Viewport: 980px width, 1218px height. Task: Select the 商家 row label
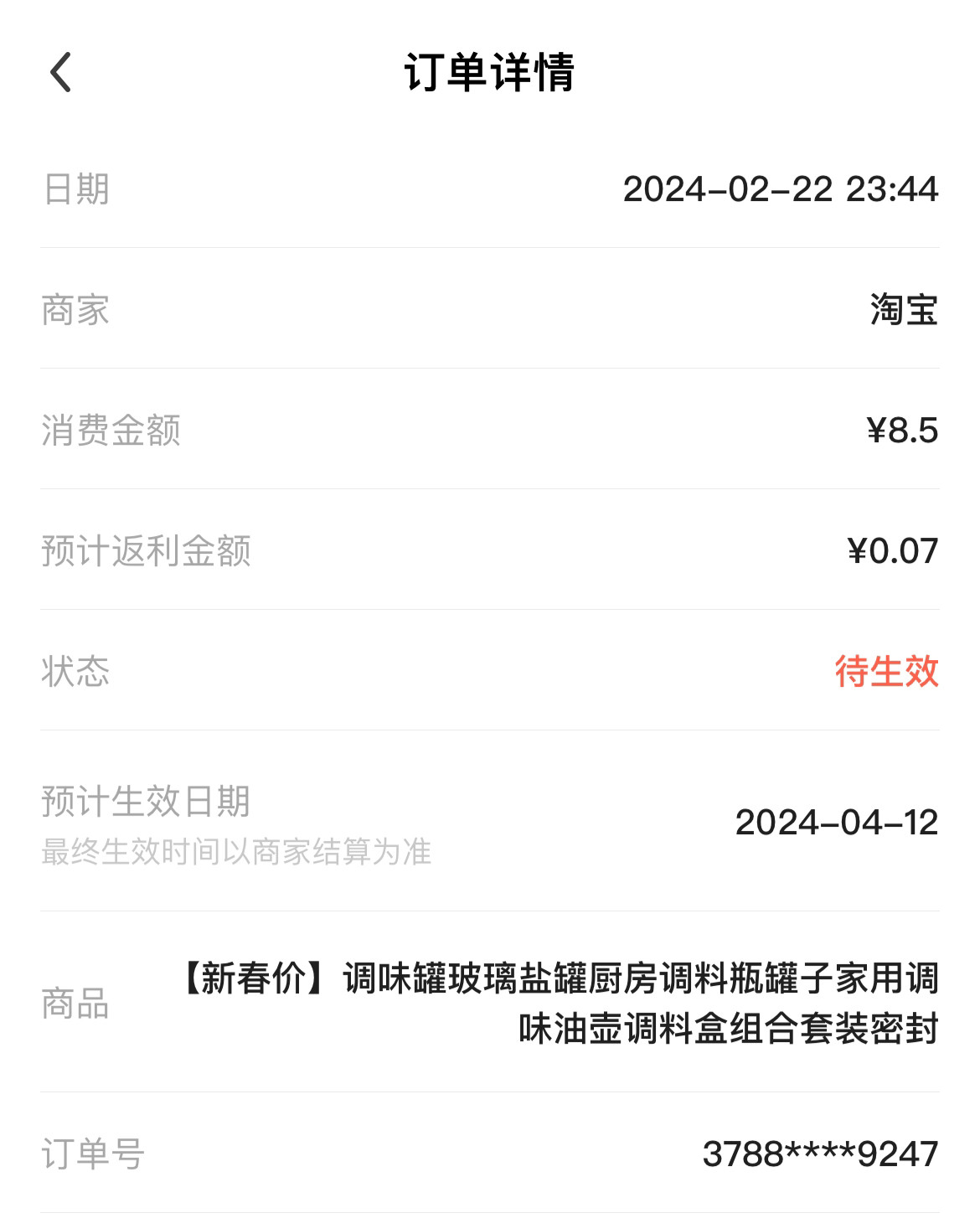click(x=73, y=309)
